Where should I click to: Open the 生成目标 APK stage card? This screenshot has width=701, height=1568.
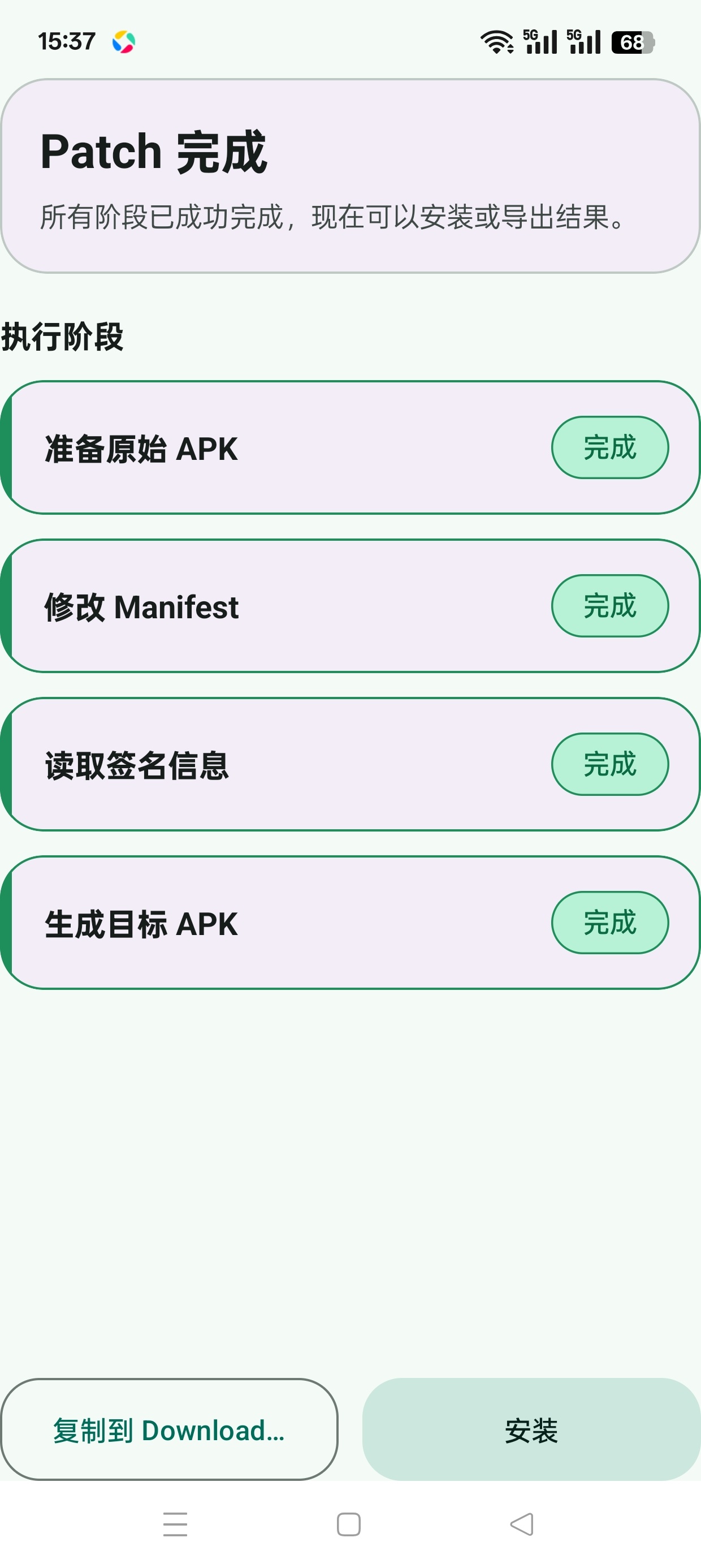[350, 923]
